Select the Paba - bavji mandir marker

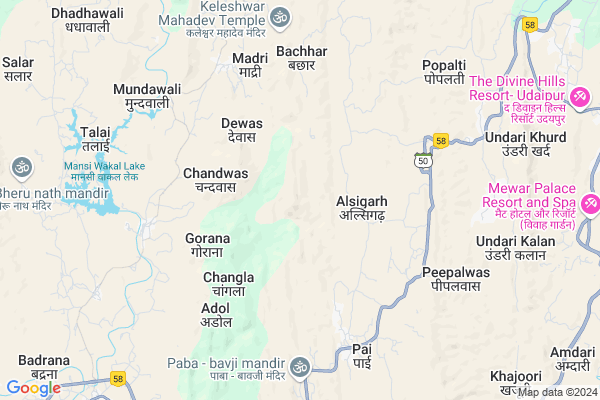pyautogui.click(x=301, y=366)
